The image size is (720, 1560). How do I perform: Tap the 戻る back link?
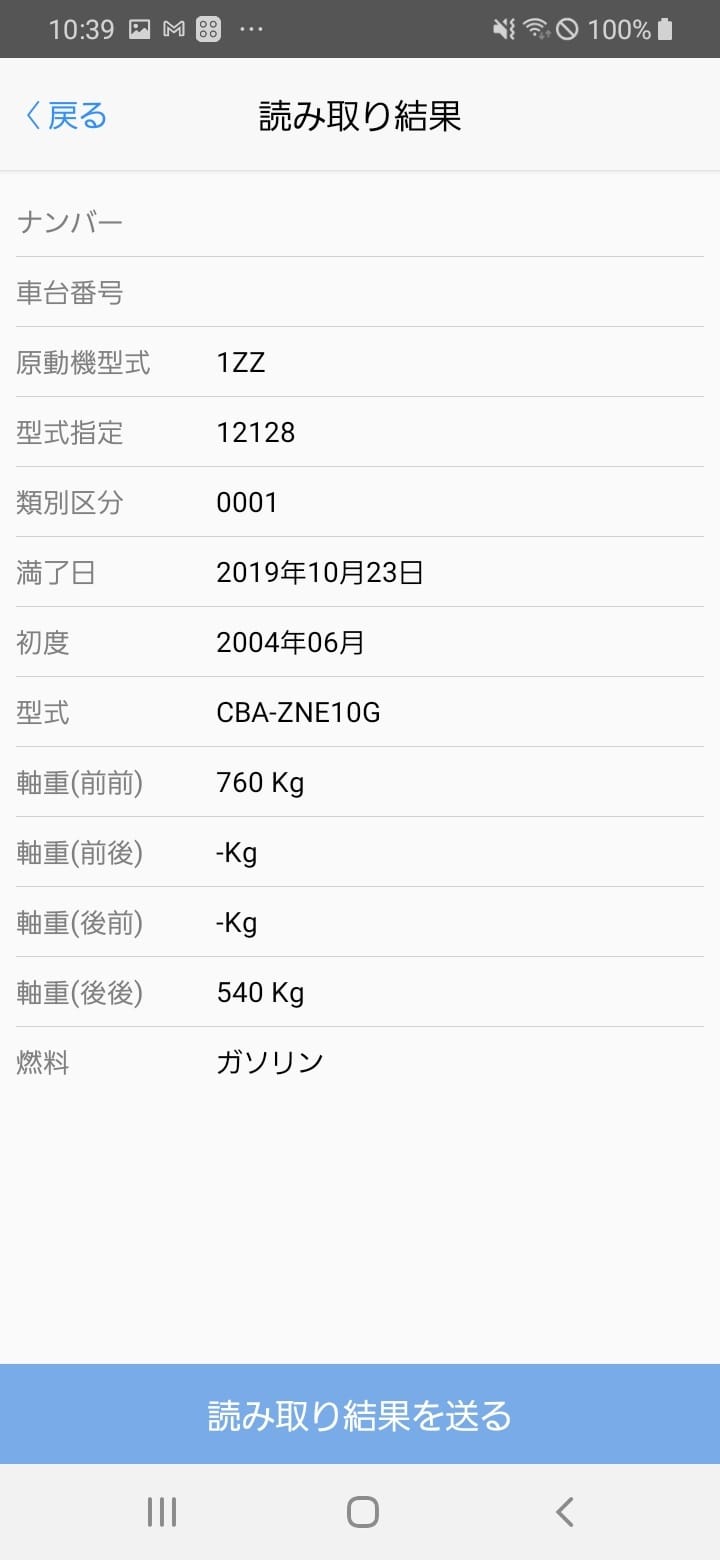64,115
